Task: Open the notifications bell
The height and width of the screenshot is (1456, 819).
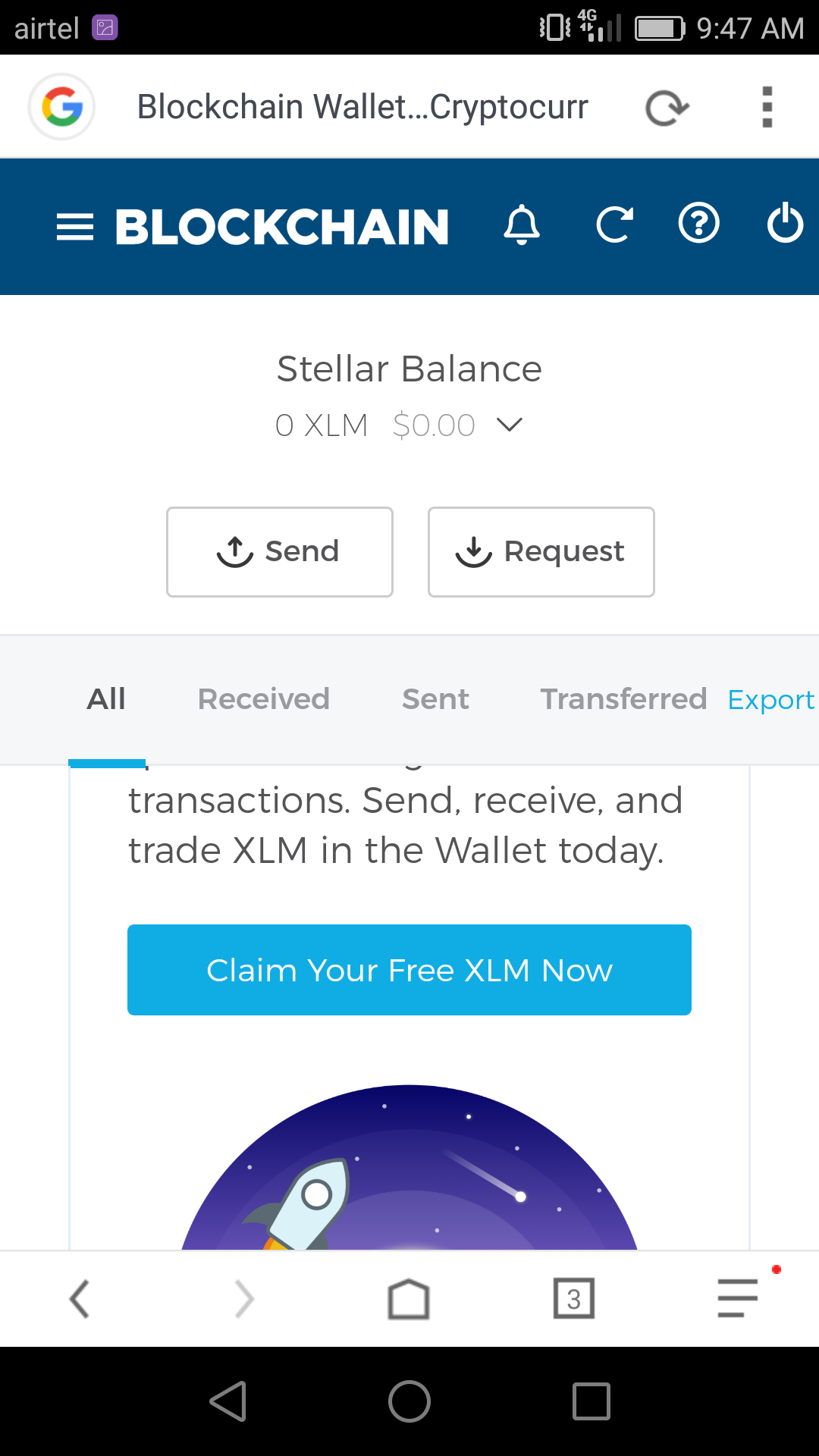Action: (522, 225)
